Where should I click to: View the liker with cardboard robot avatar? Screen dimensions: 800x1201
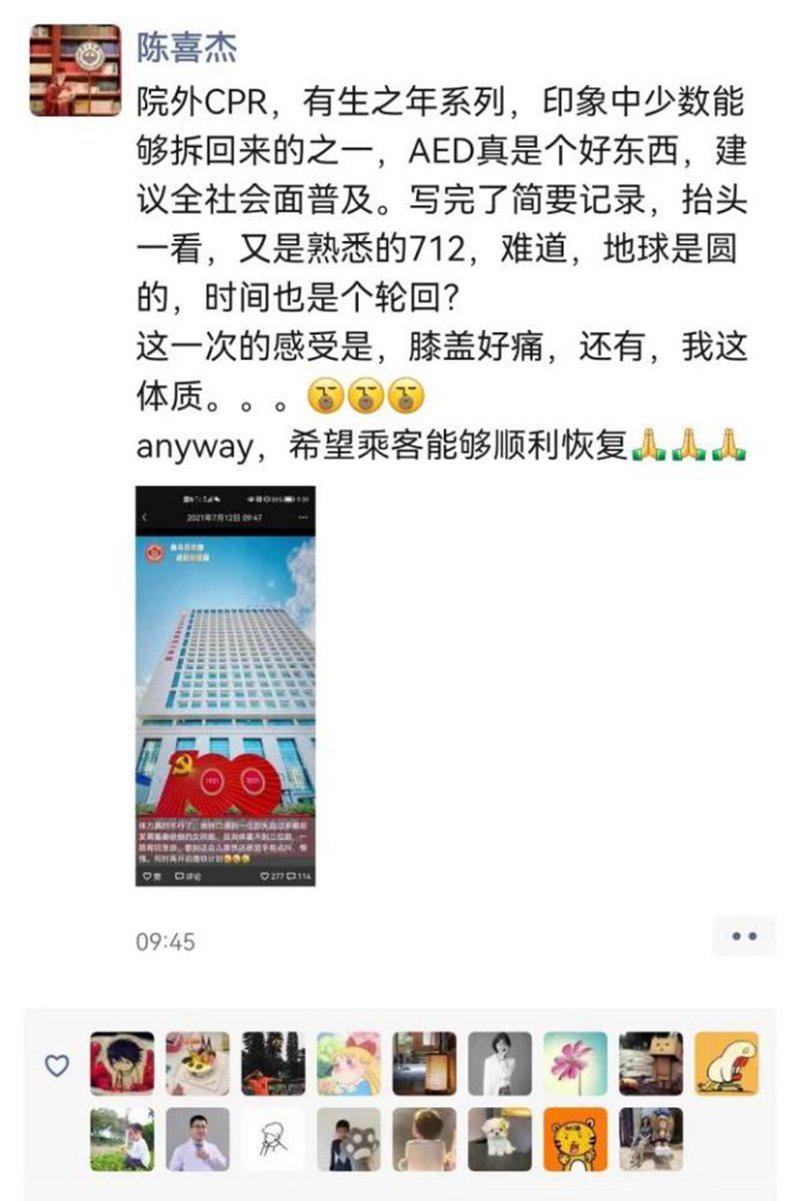pyautogui.click(x=650, y=1063)
